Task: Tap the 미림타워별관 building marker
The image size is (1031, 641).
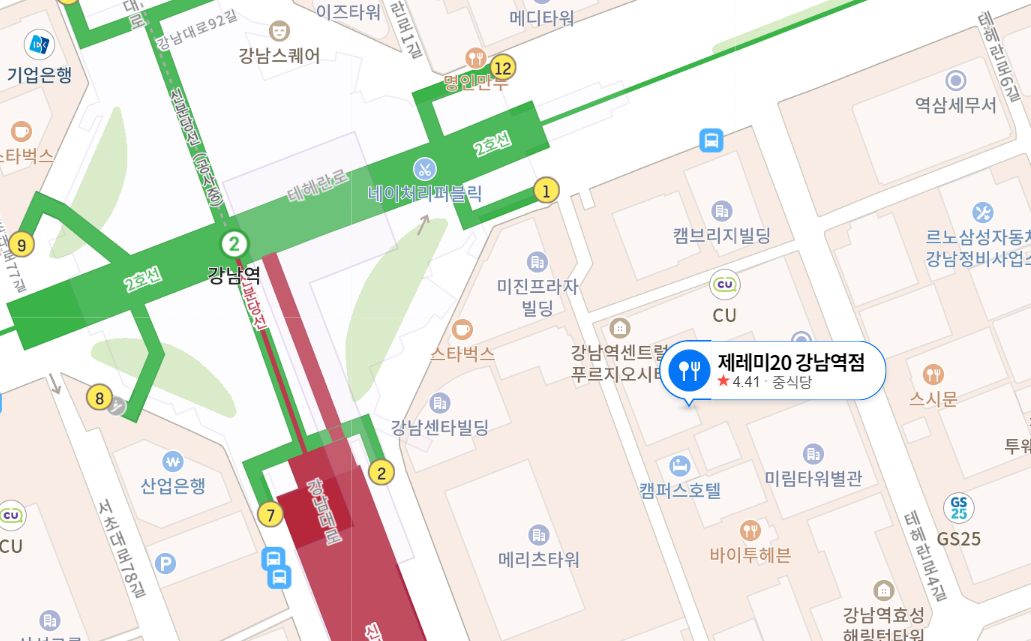Action: (x=813, y=454)
